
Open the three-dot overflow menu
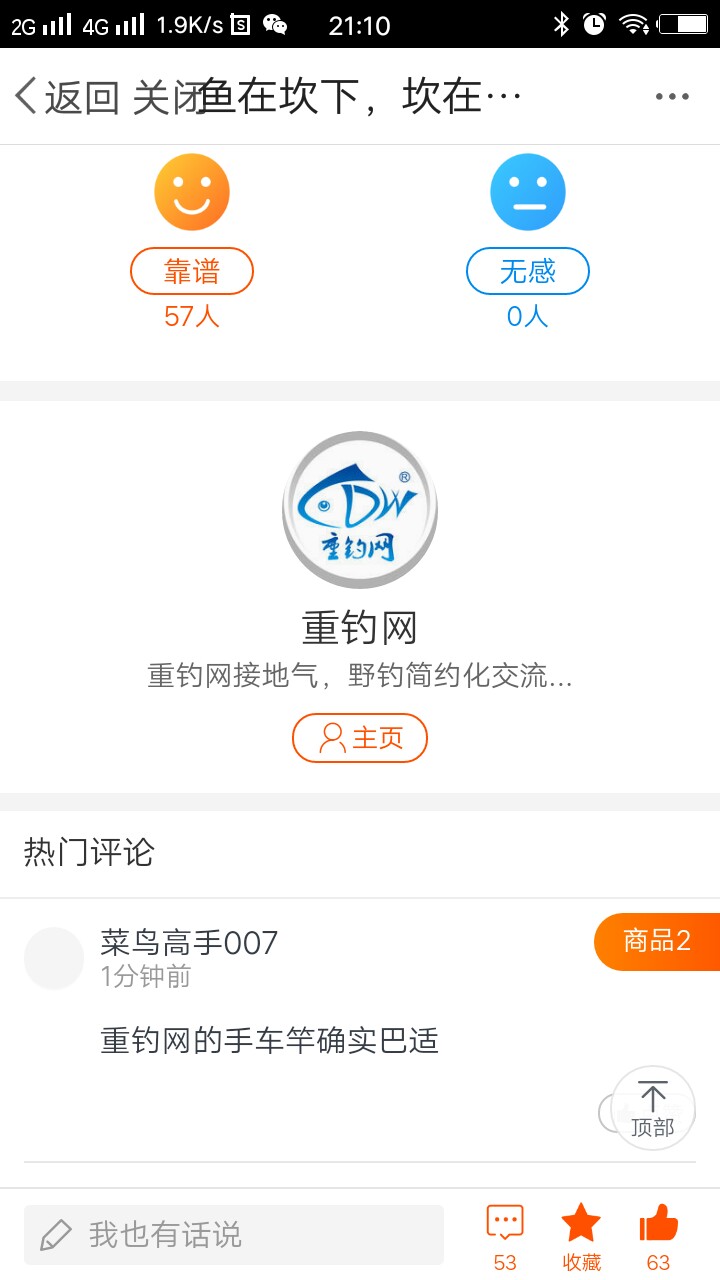pyautogui.click(x=672, y=97)
